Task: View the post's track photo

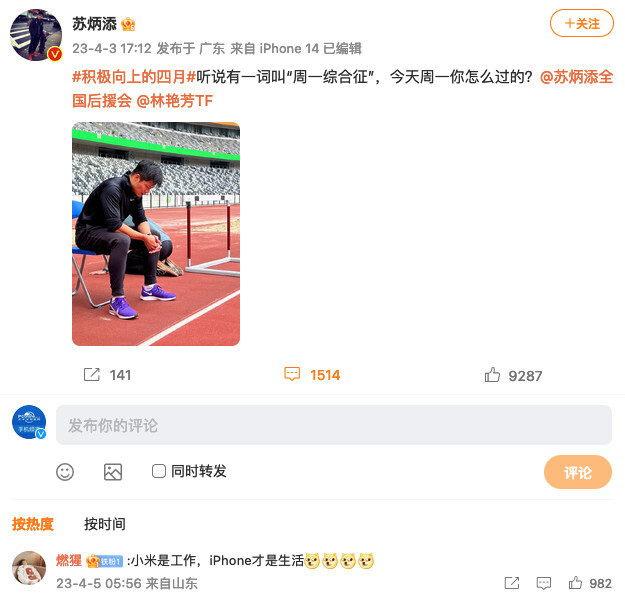Action: pos(156,234)
